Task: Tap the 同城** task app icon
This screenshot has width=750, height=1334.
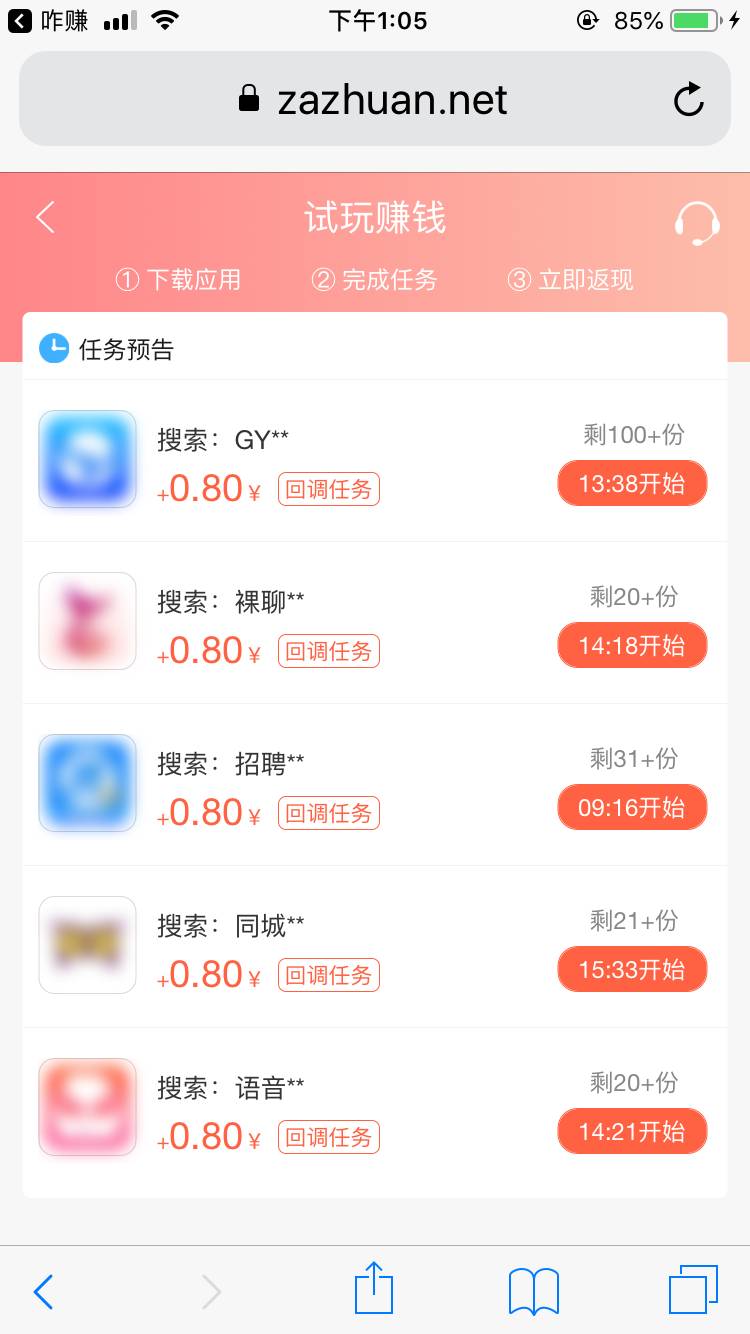Action: pos(87,944)
